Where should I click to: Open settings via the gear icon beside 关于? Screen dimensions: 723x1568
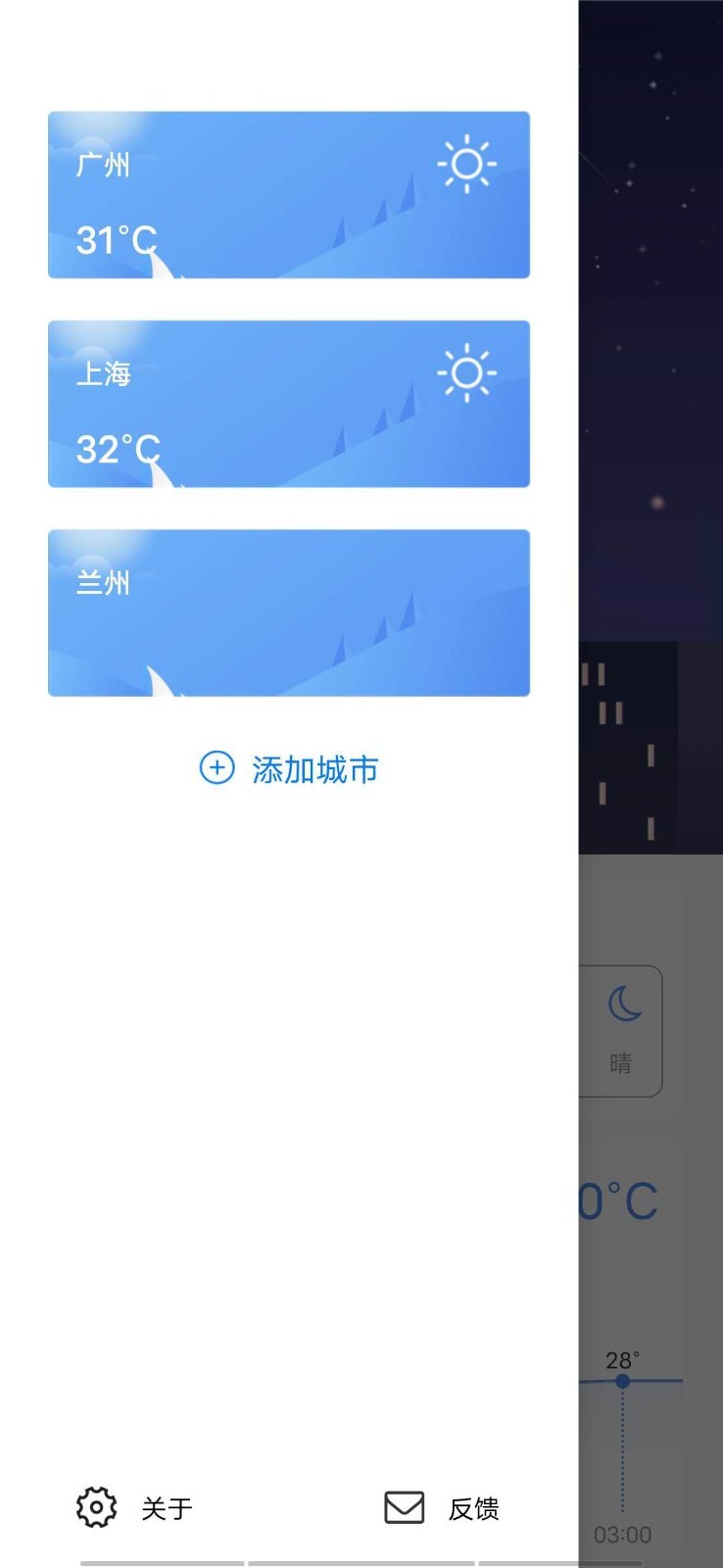click(x=95, y=1508)
